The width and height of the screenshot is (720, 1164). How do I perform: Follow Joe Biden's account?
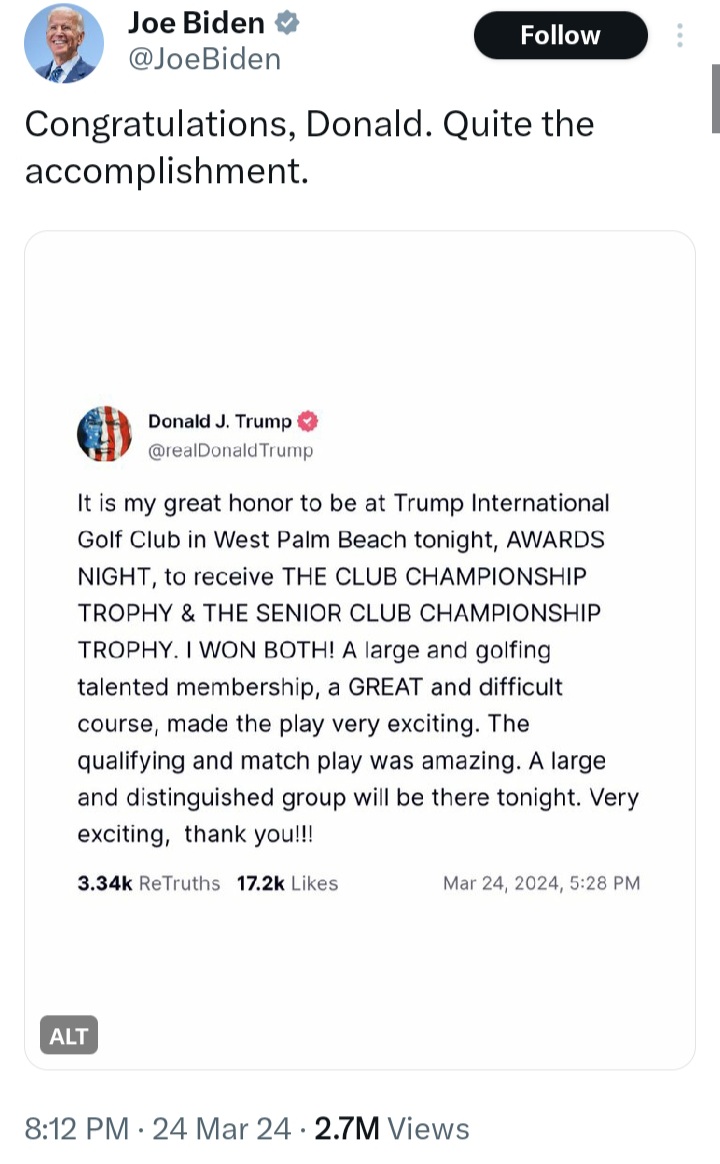point(560,35)
